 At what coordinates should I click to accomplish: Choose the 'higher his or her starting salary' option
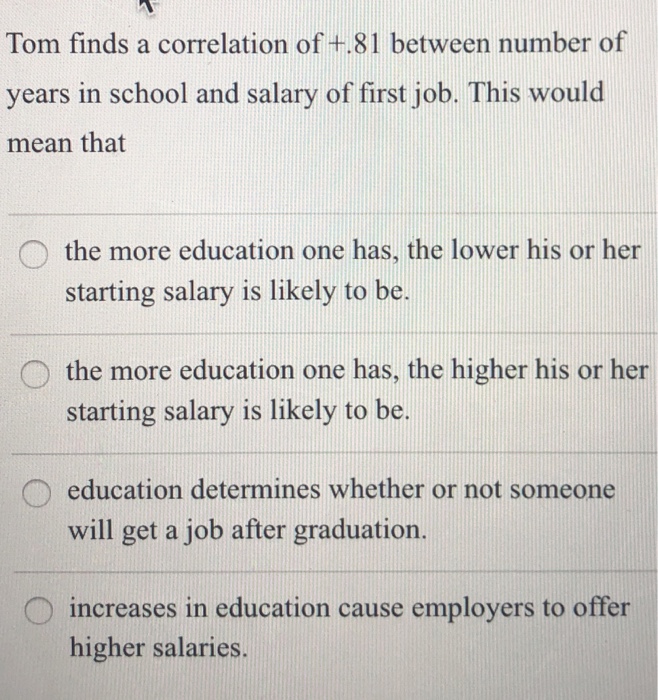38,372
